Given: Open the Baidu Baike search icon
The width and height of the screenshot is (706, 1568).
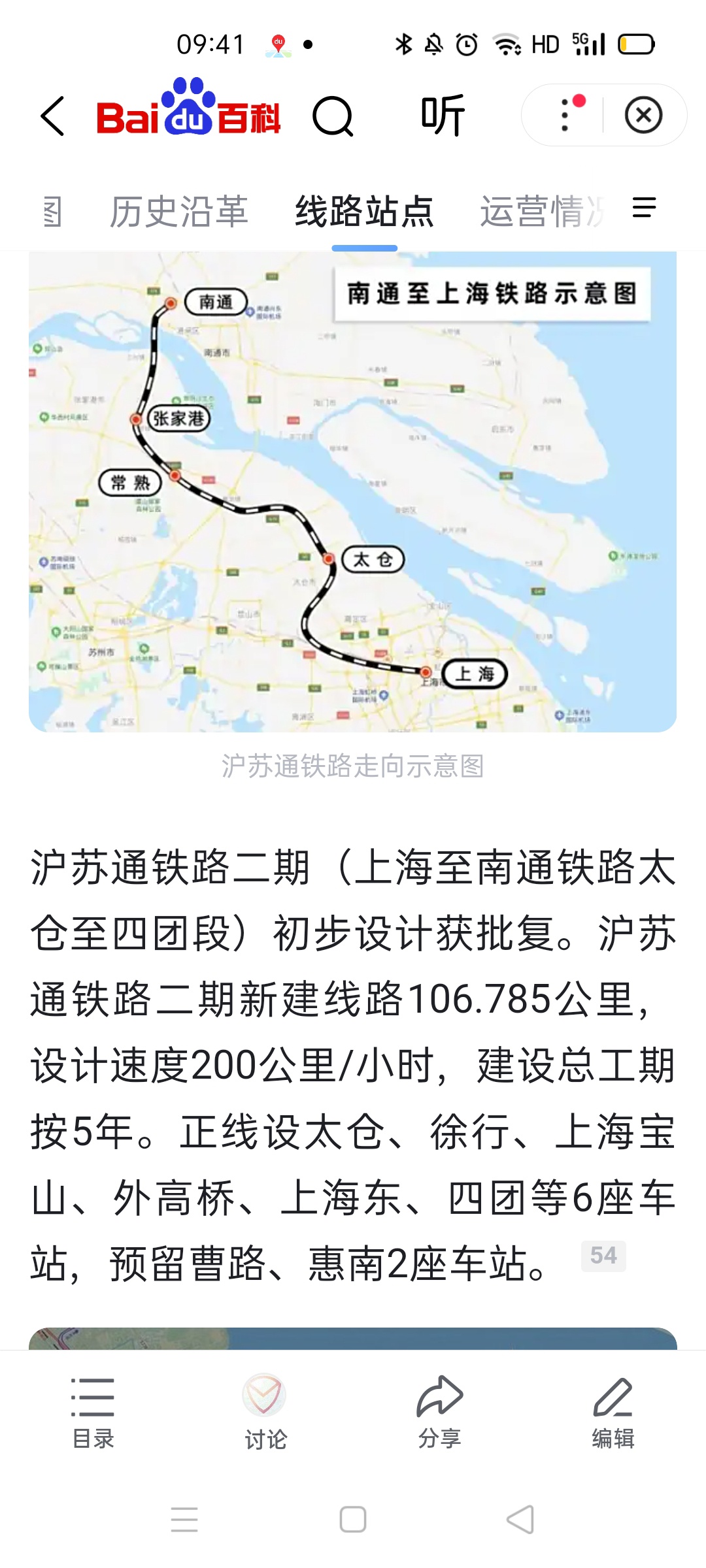Looking at the screenshot, I should [333, 117].
